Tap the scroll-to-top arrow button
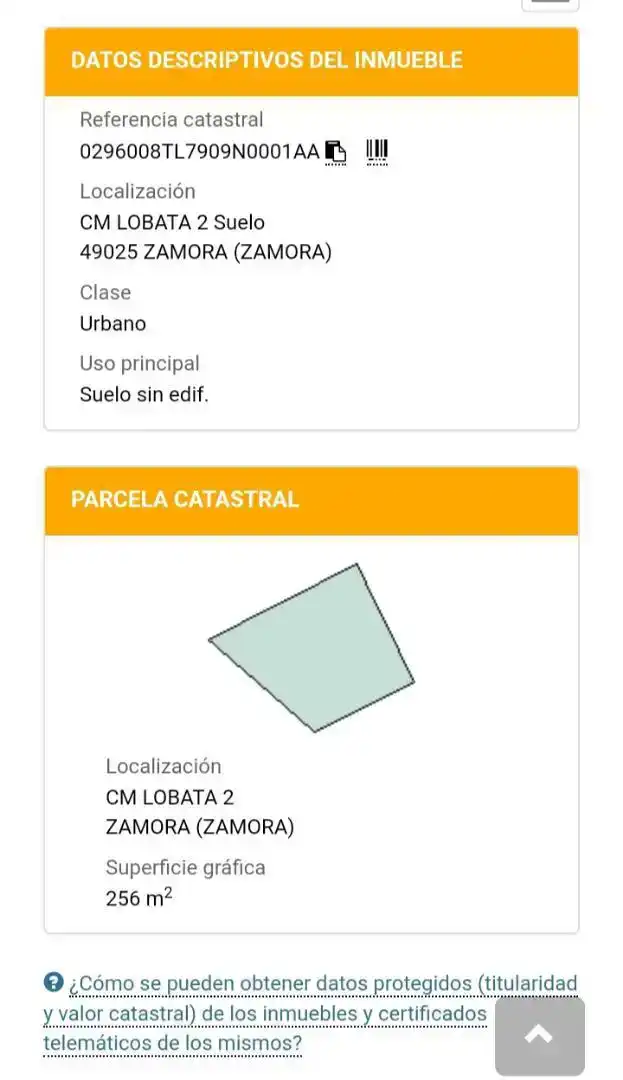The height and width of the screenshot is (1080, 623). 540,1035
